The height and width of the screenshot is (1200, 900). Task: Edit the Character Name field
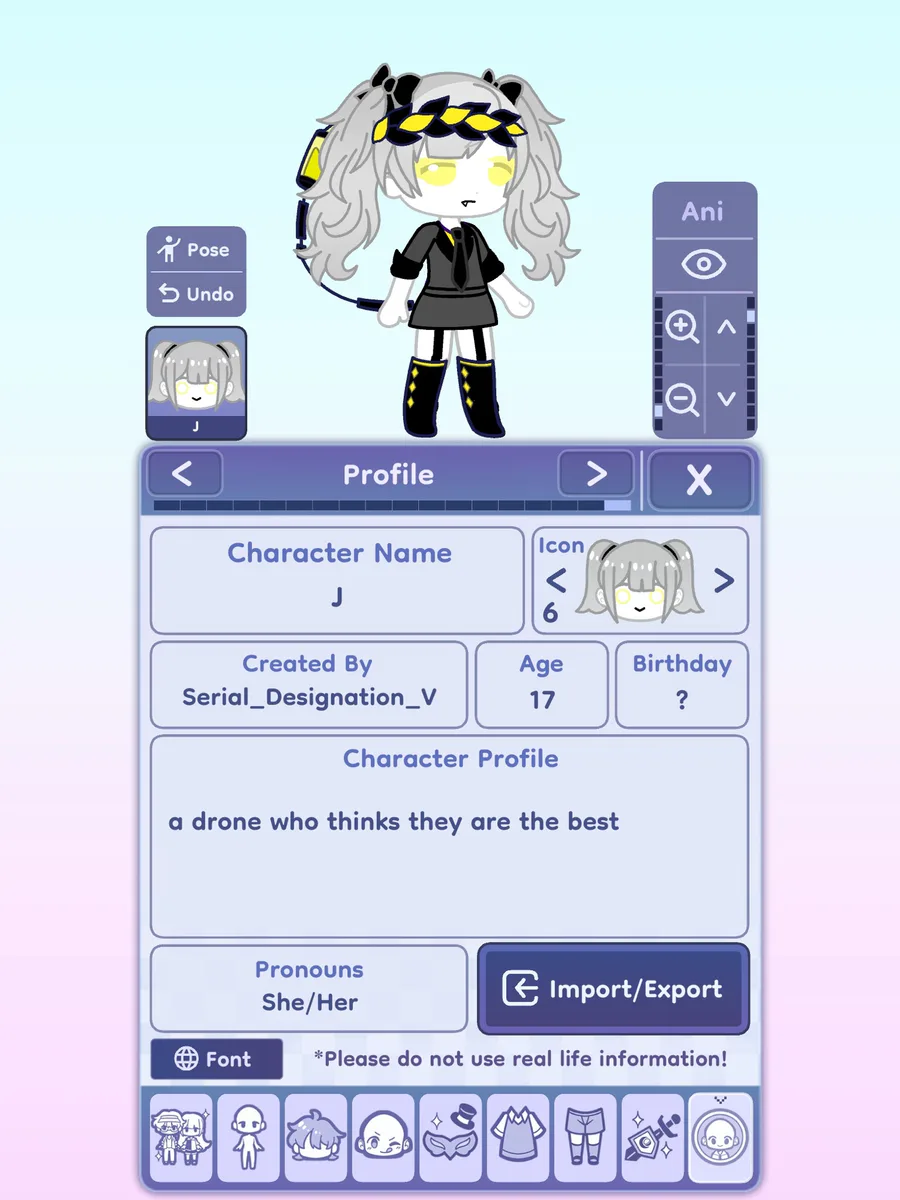click(337, 581)
